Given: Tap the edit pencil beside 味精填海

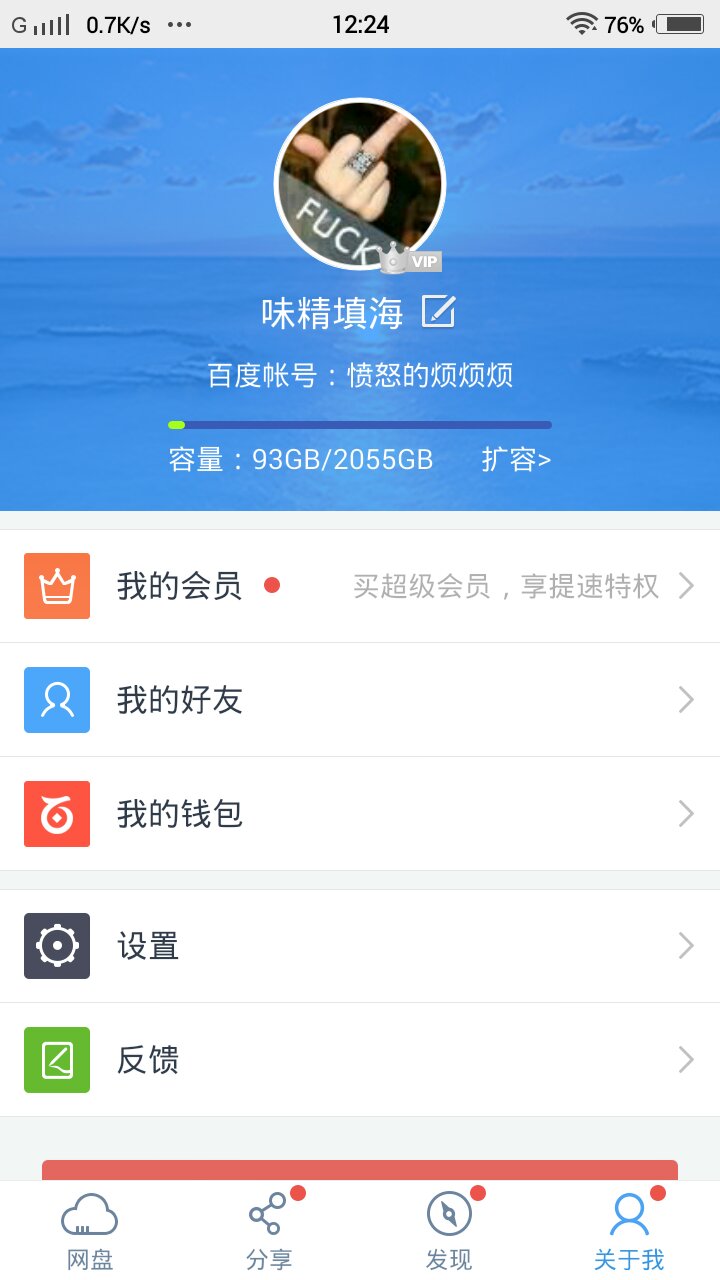Looking at the screenshot, I should [438, 312].
